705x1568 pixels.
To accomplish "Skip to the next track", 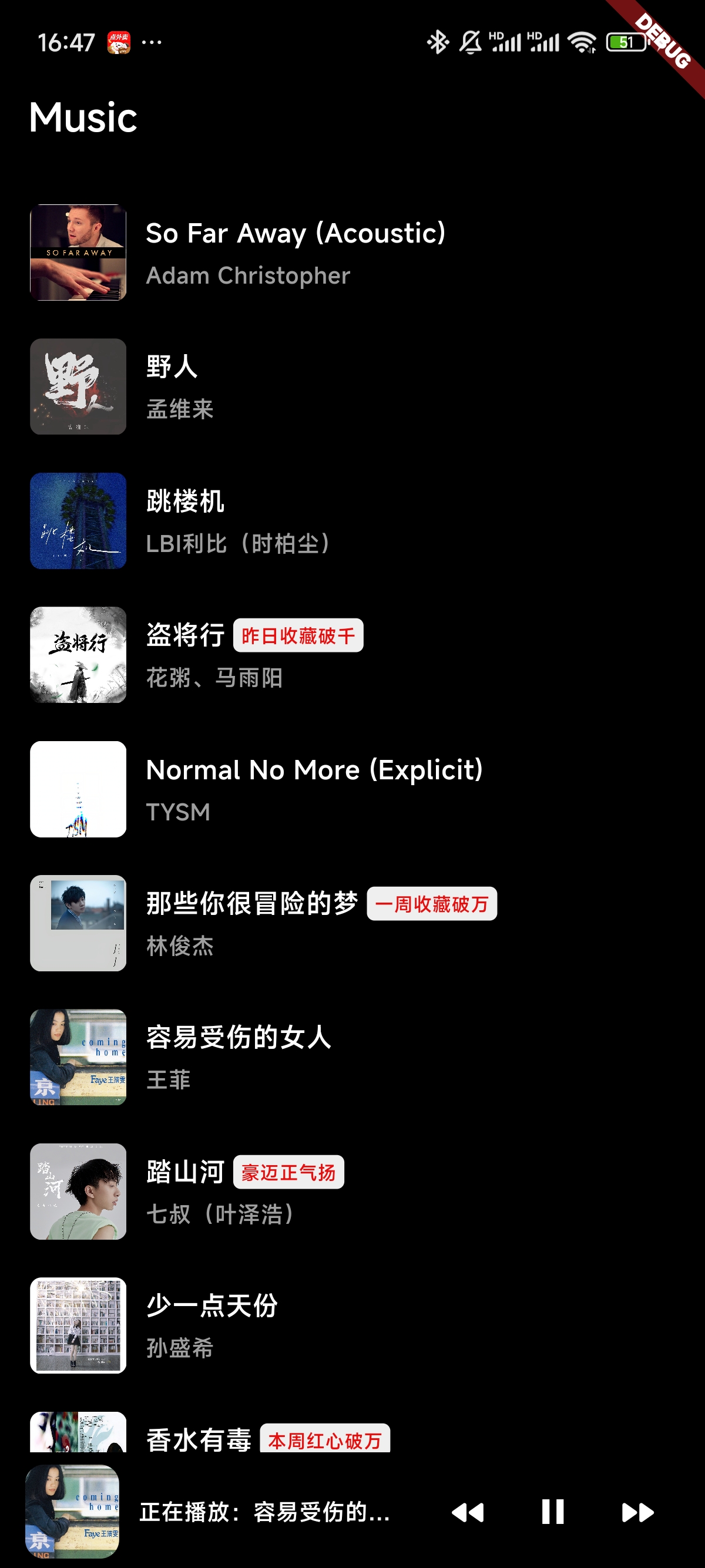I will coord(637,1512).
